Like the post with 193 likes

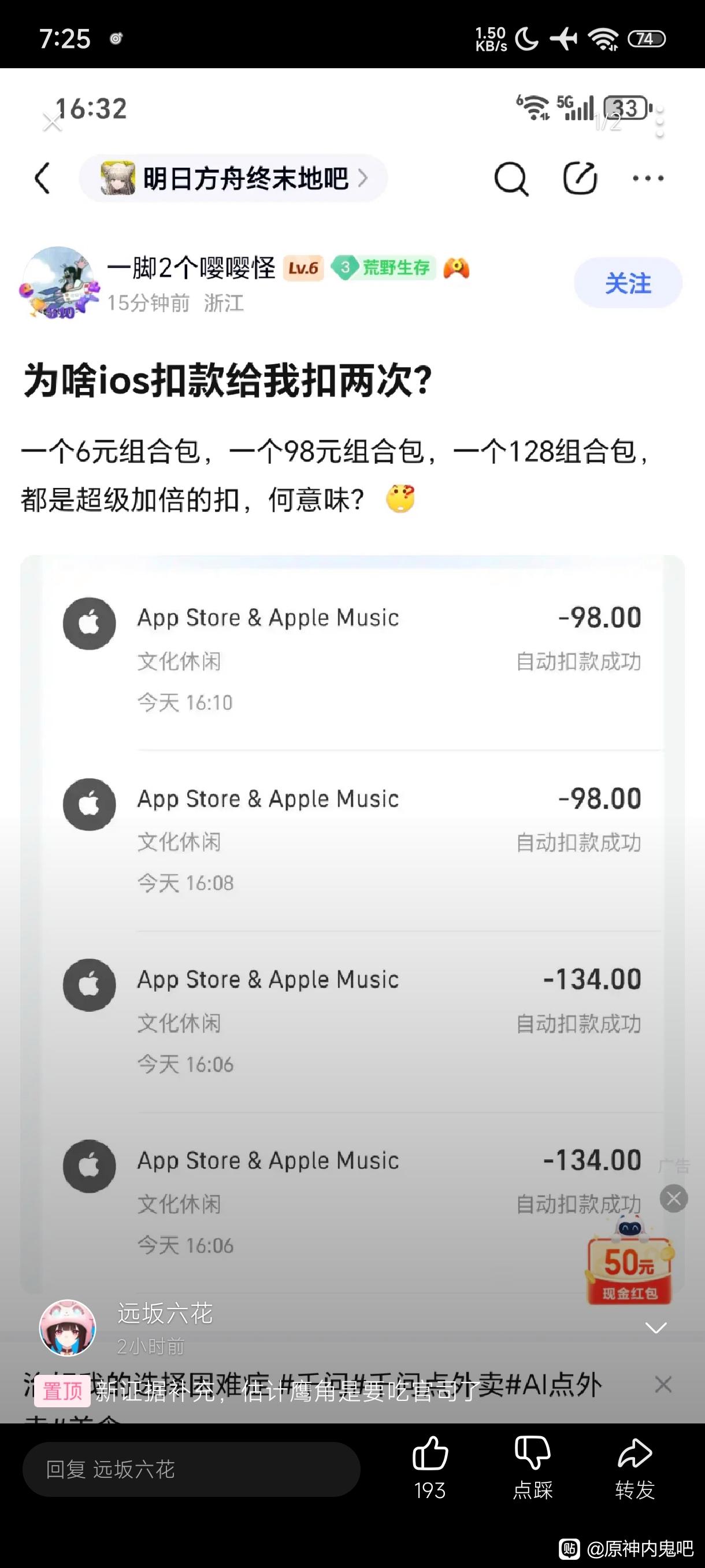[x=430, y=1467]
